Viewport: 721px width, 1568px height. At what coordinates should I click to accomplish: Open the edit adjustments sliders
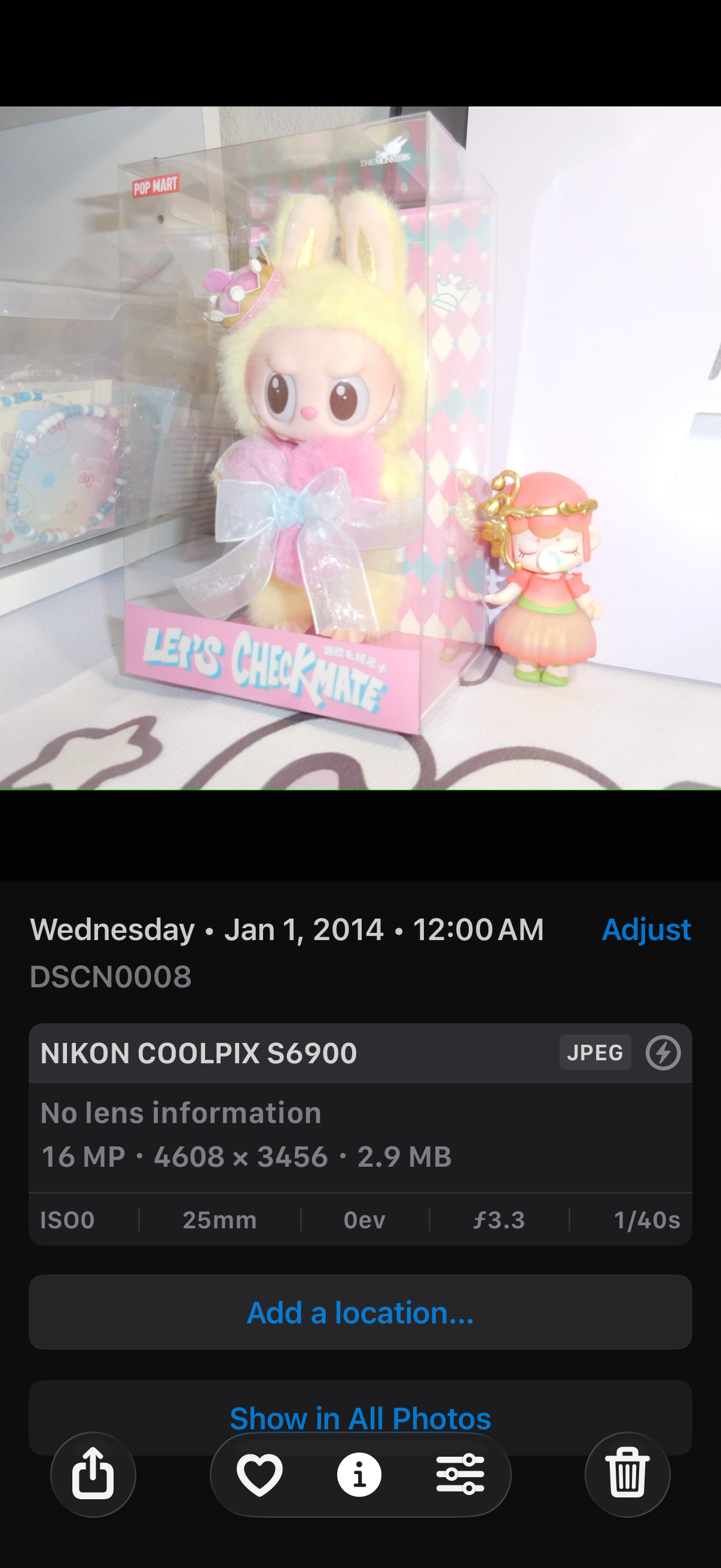[460, 1474]
